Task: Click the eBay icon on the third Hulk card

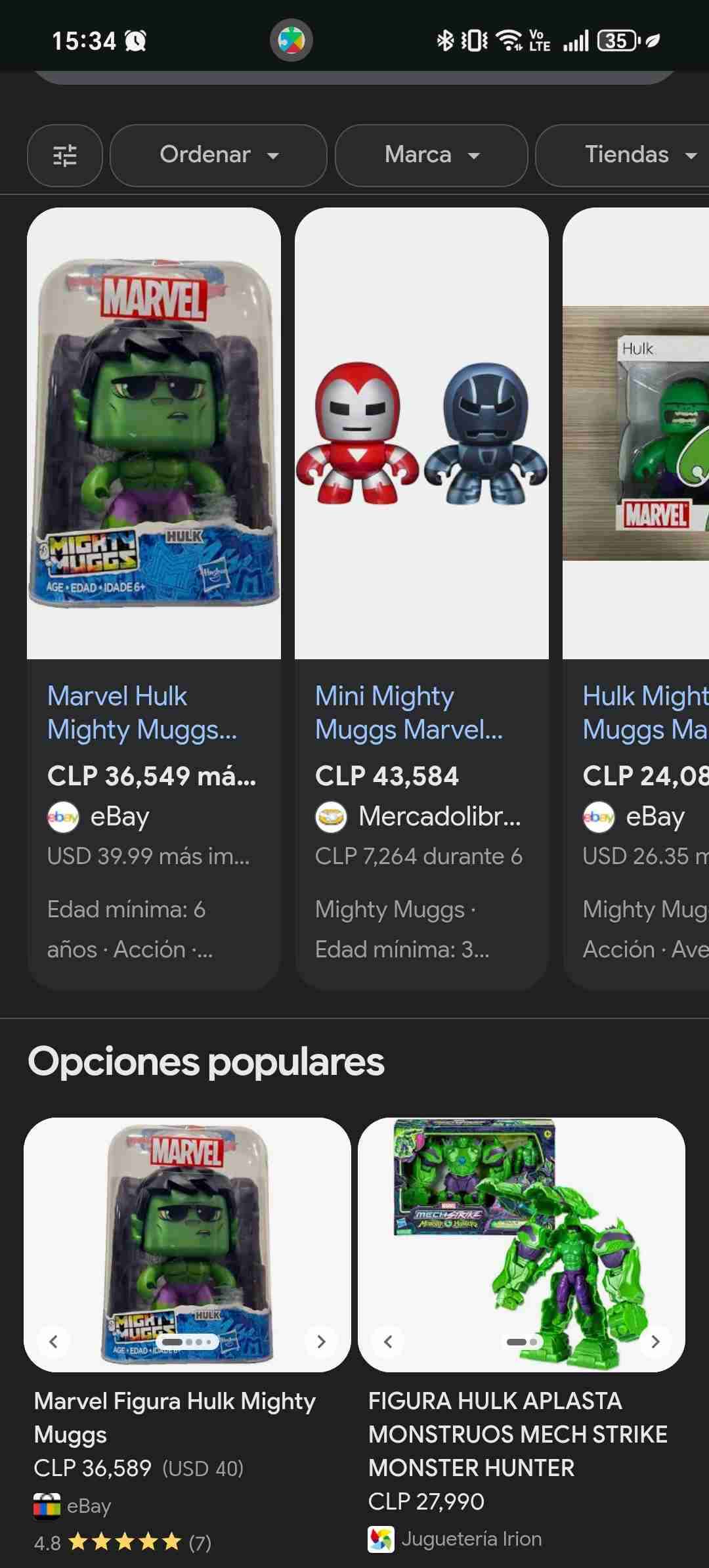Action: [599, 817]
